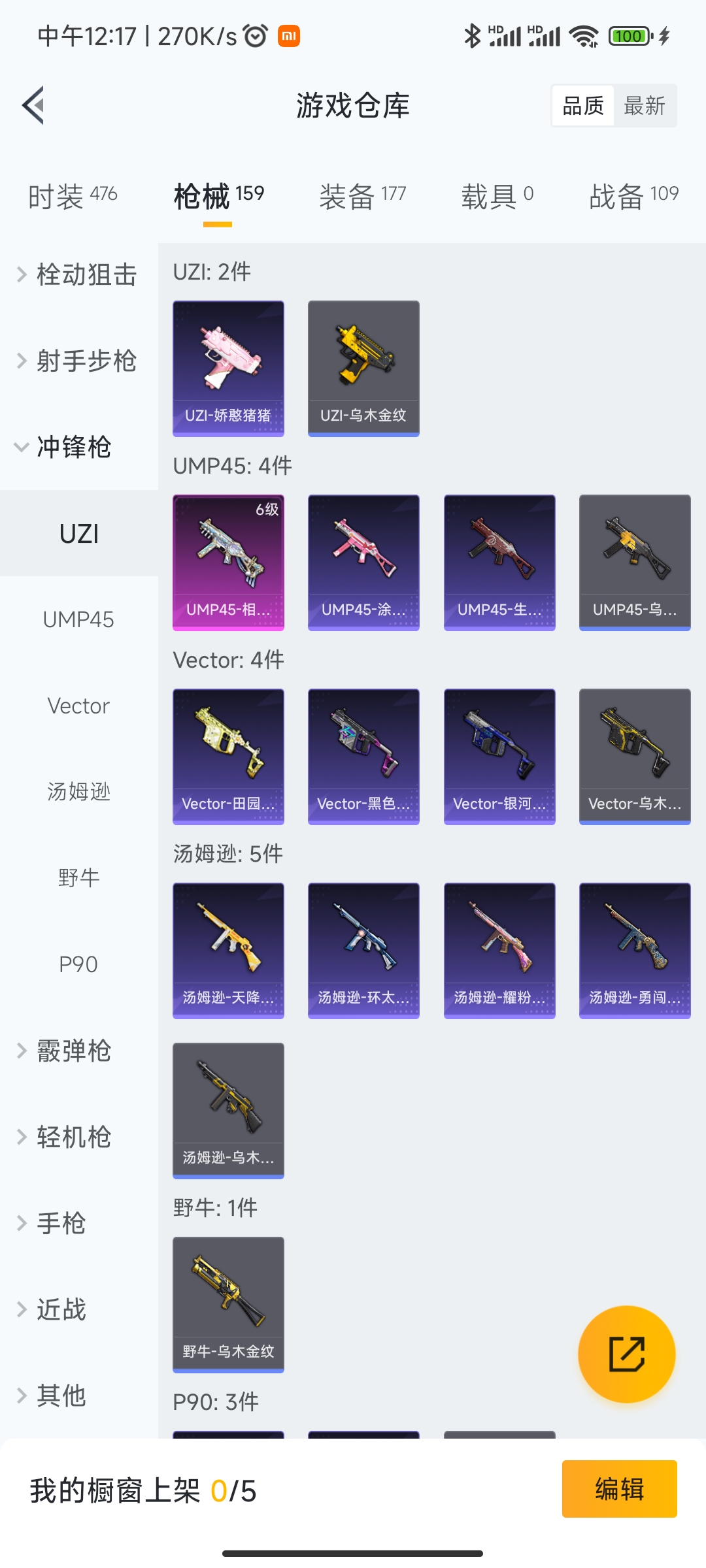Sort warehouse by 最新
Image resolution: width=706 pixels, height=1568 pixels.
pos(645,106)
